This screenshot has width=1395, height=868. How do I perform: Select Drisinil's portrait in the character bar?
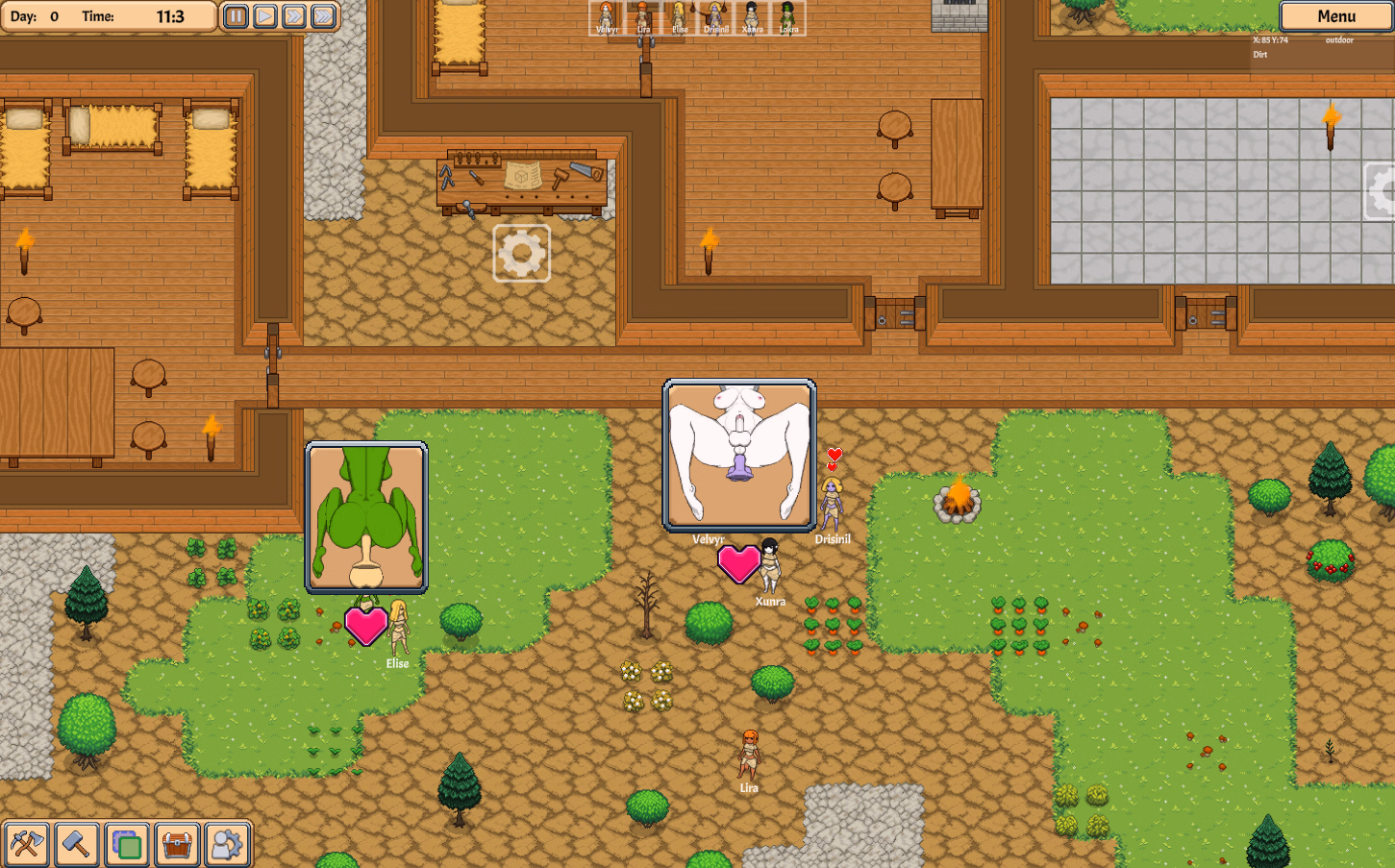point(715,18)
